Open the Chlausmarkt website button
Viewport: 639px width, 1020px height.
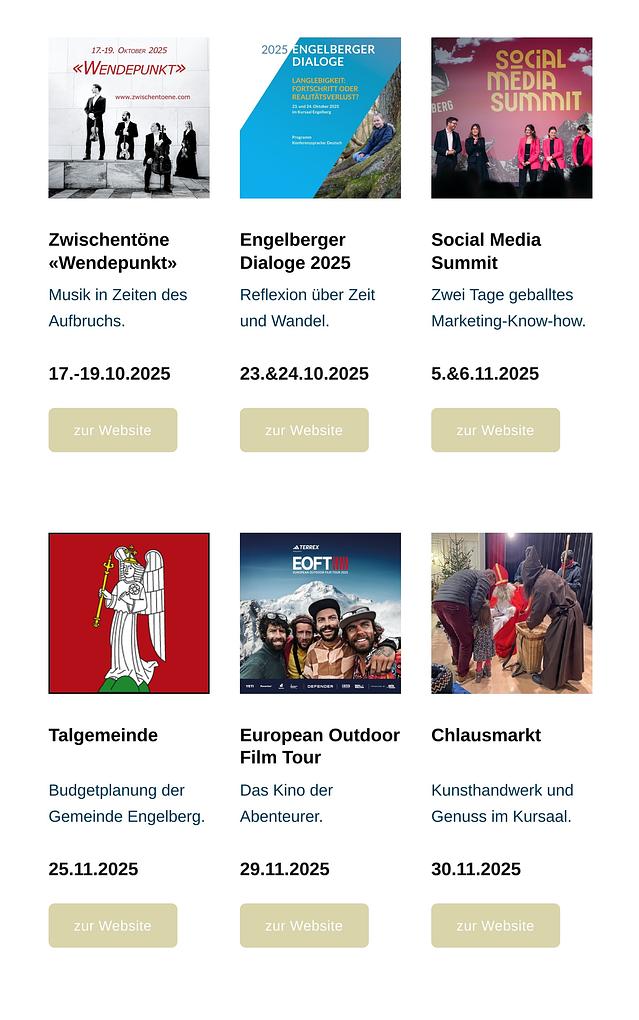click(x=495, y=925)
